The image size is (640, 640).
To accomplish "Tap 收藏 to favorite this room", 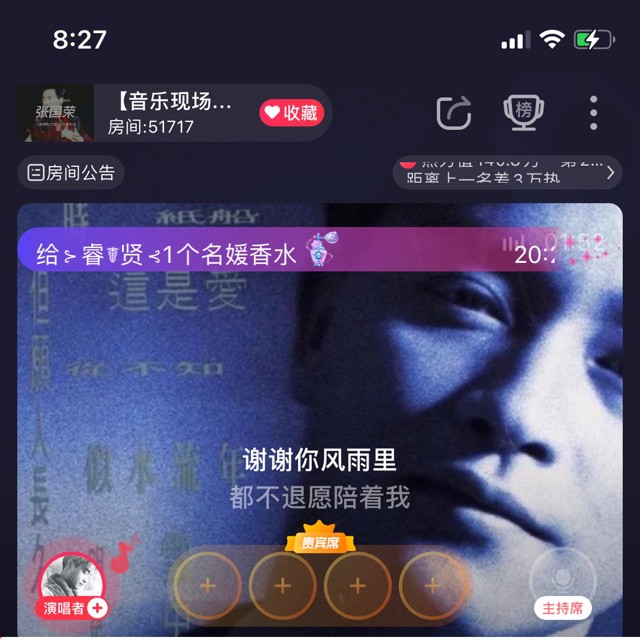I will coord(291,113).
